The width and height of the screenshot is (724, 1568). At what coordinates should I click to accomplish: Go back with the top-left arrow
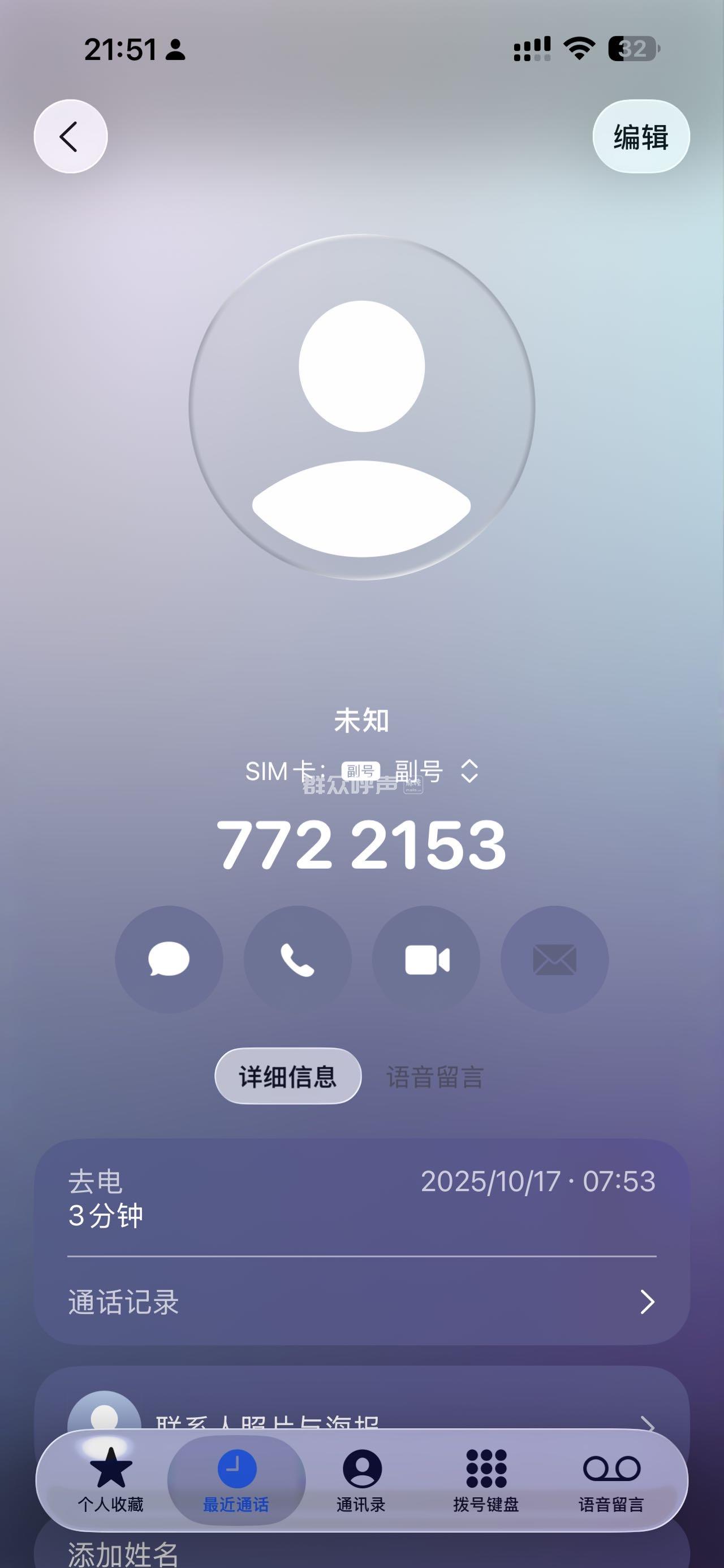pyautogui.click(x=71, y=136)
